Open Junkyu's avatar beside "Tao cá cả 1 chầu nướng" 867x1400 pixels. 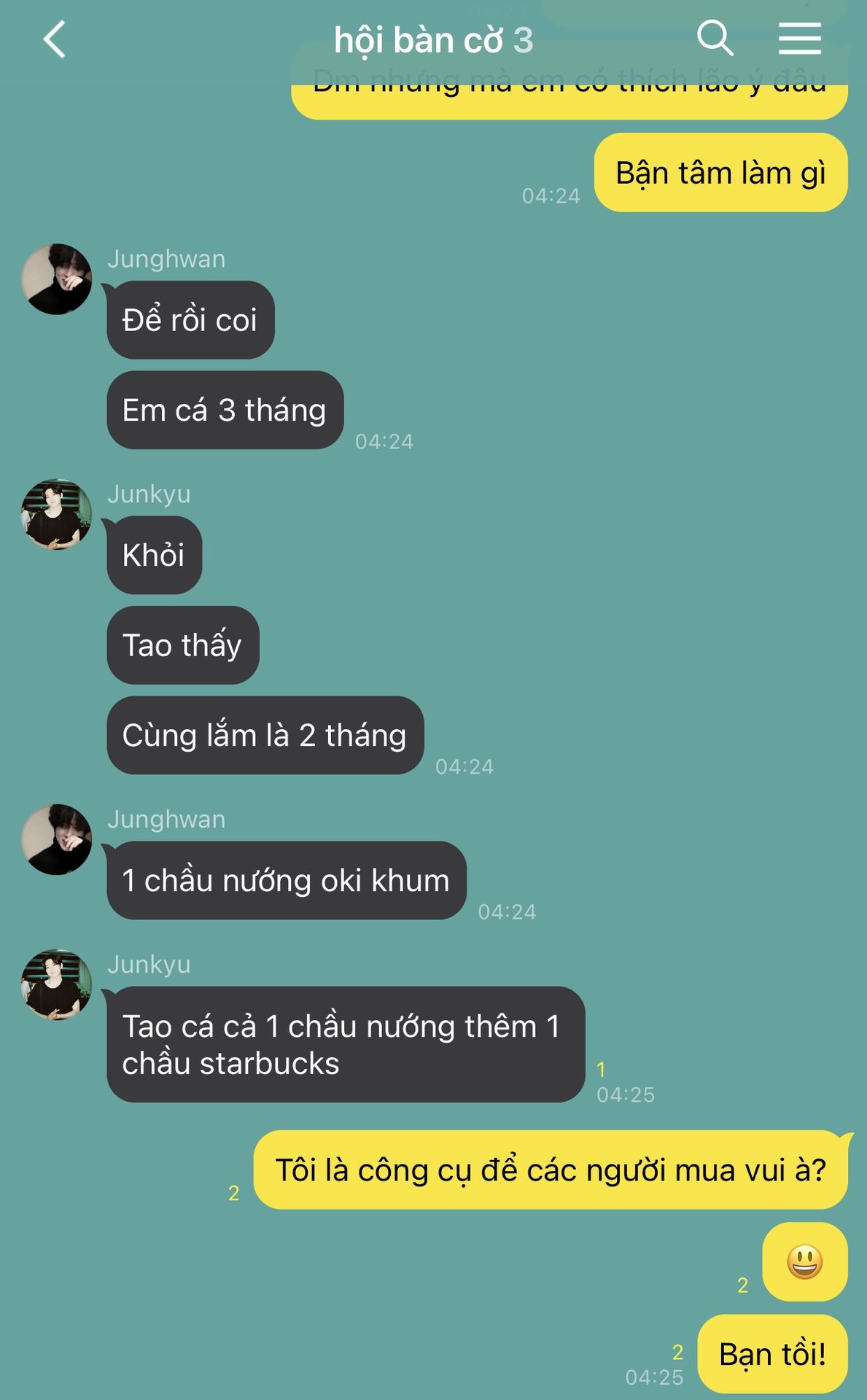pyautogui.click(x=57, y=984)
